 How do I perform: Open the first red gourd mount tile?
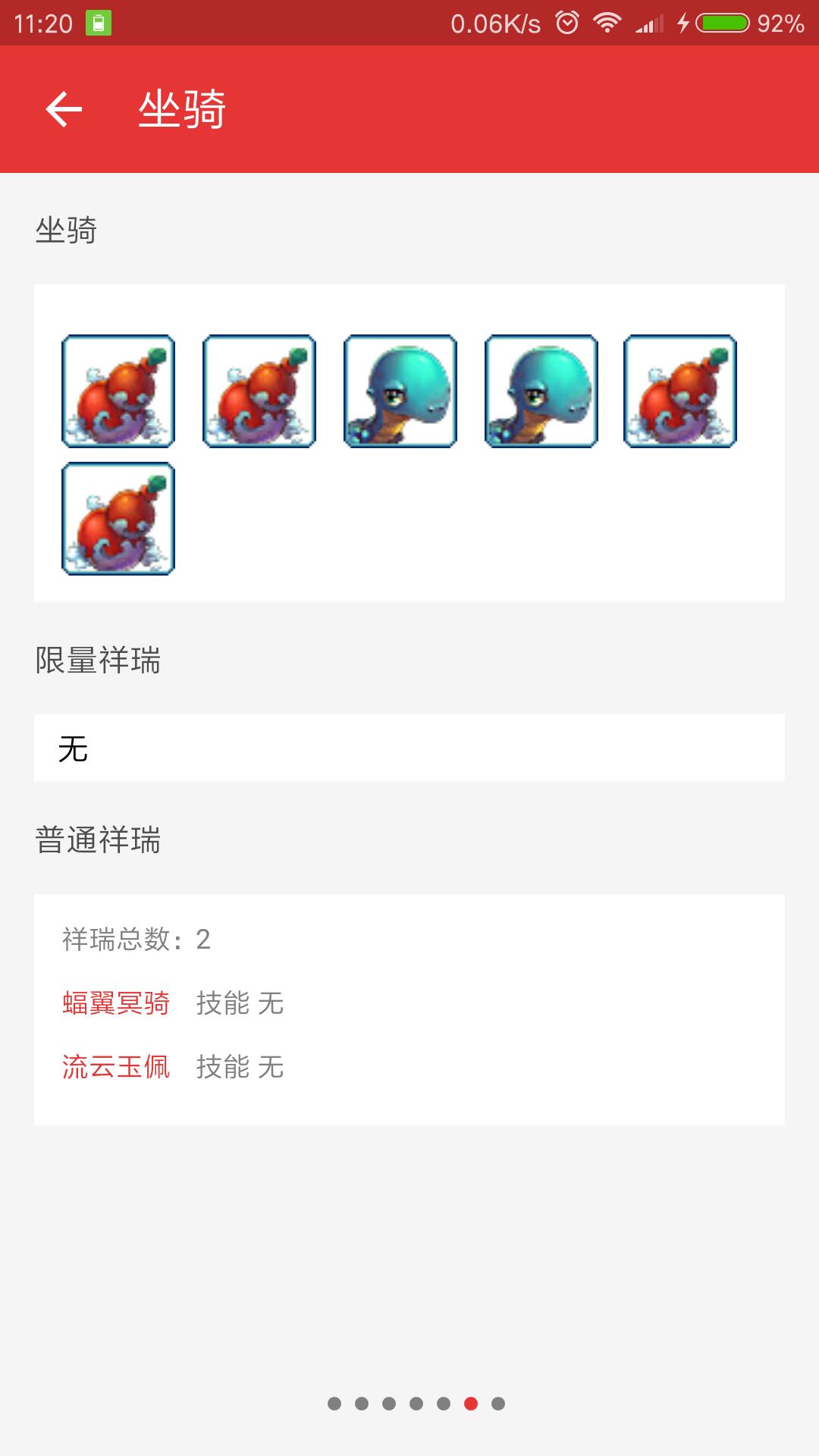(x=118, y=391)
